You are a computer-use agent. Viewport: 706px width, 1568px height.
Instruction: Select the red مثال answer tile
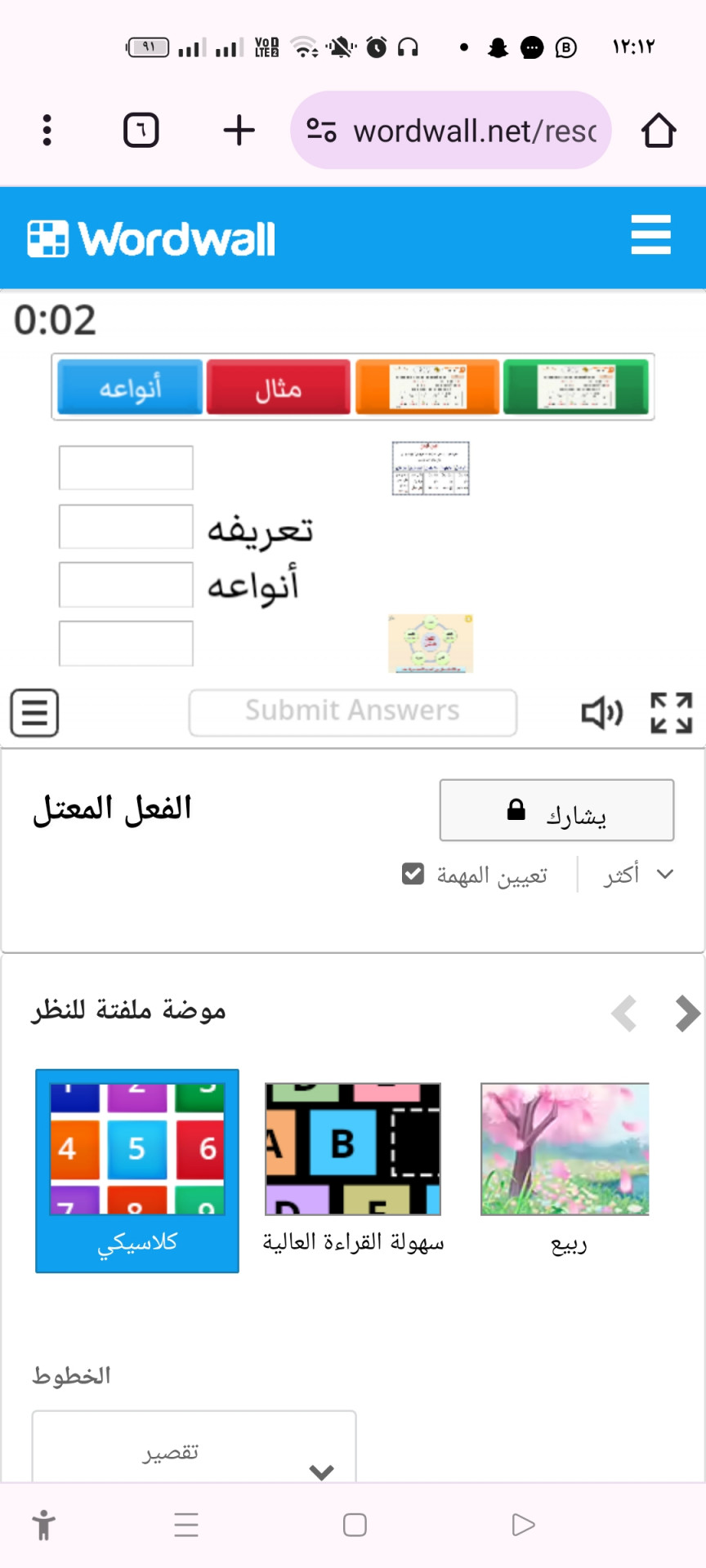(x=278, y=387)
